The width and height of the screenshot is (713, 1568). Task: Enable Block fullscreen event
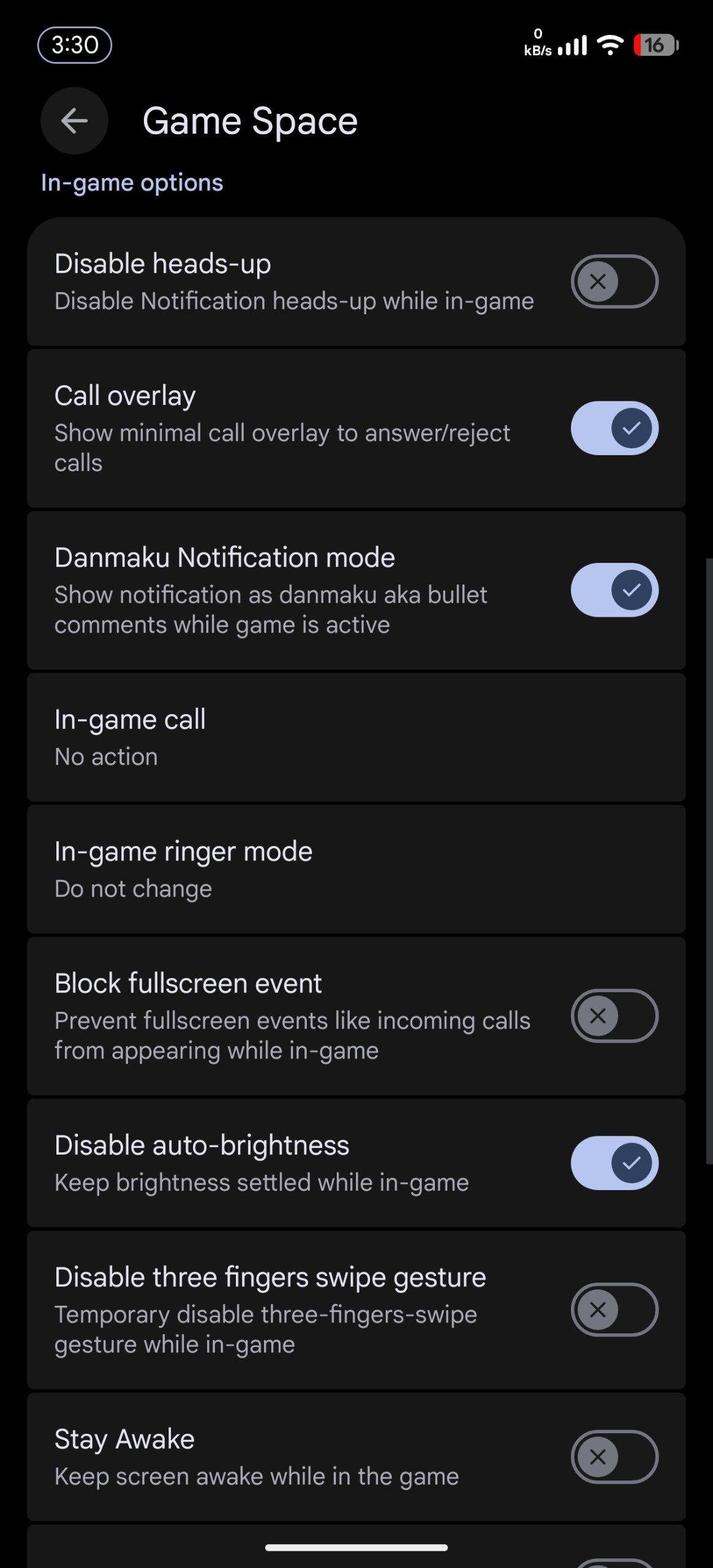point(614,1016)
